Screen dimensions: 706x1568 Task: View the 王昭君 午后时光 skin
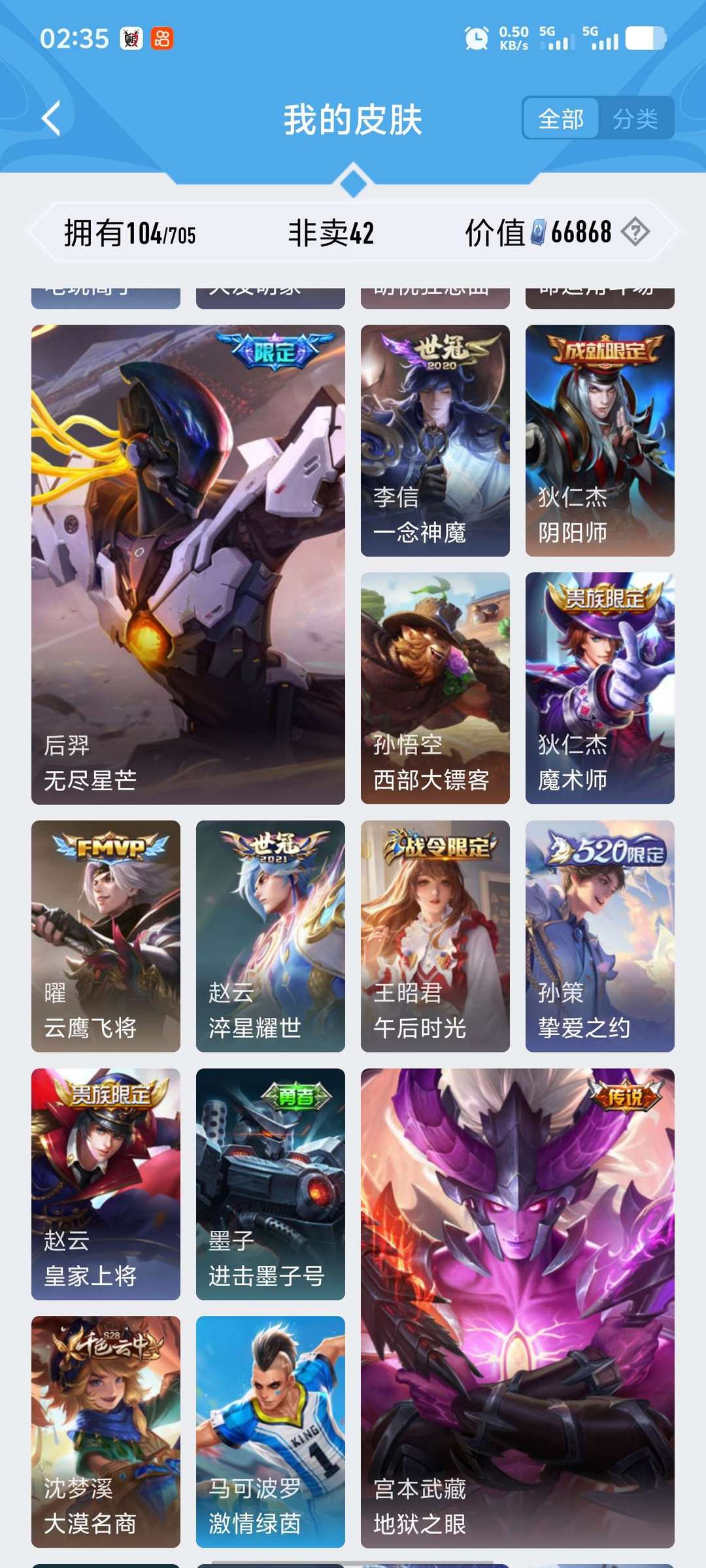point(435,936)
